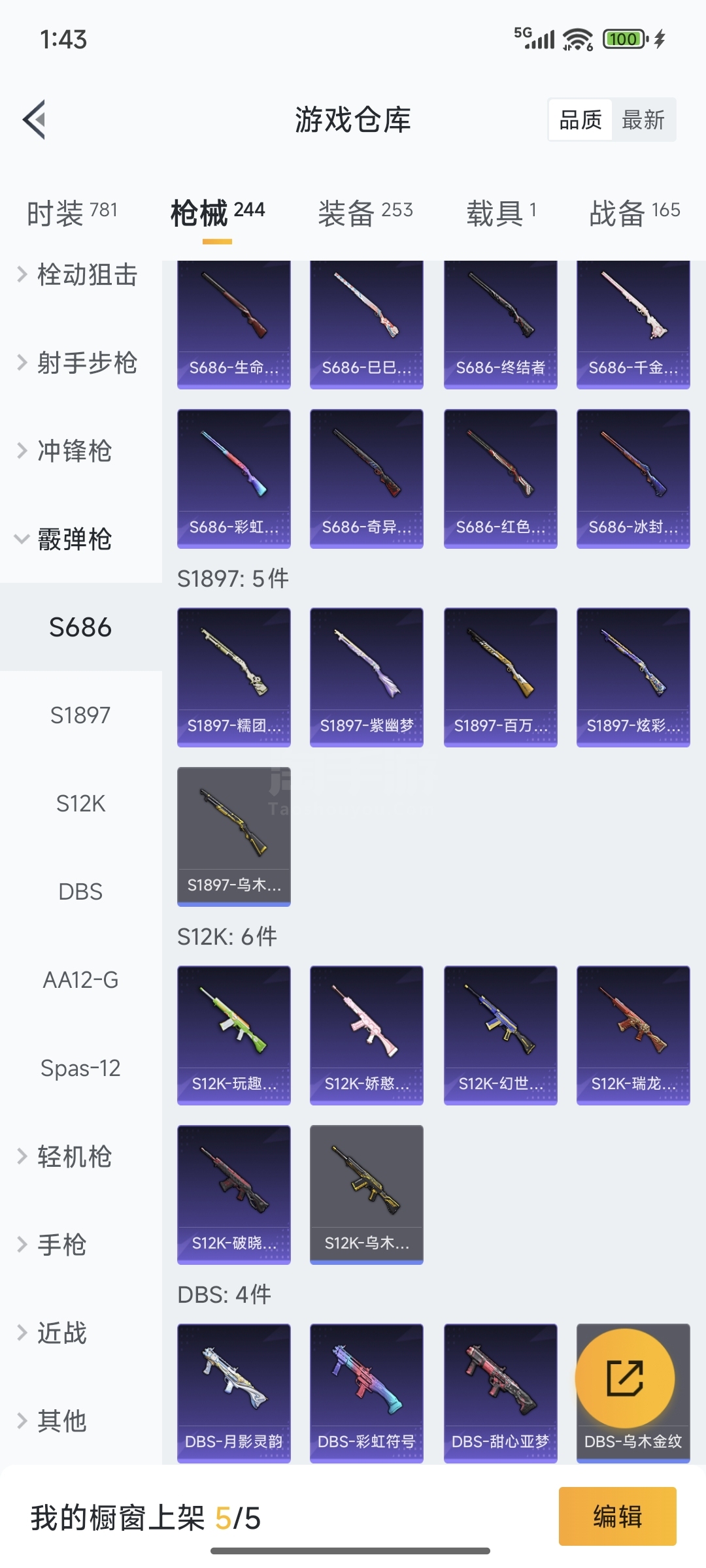Sort by 最新
This screenshot has width=706, height=1568.
[643, 120]
